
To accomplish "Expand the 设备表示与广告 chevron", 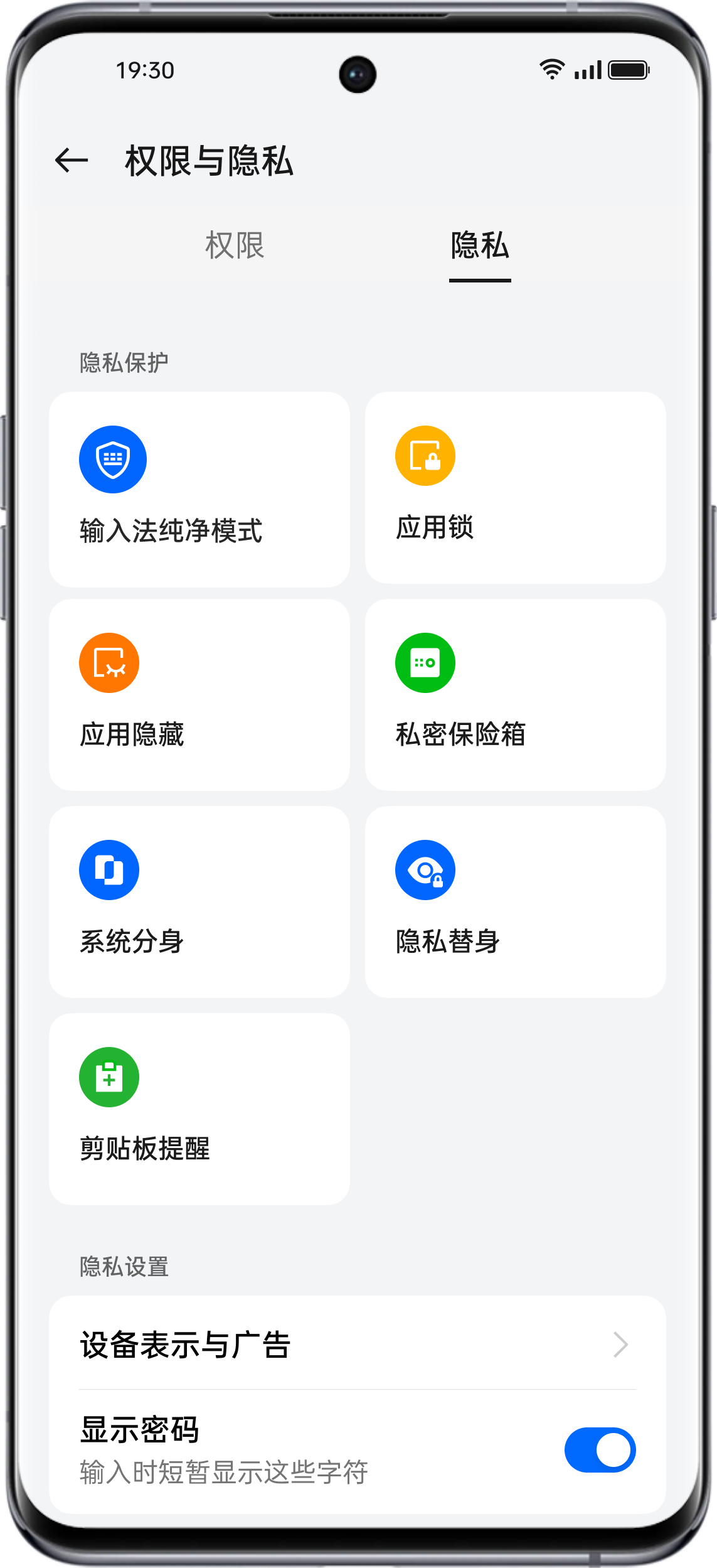I will click(x=622, y=1343).
